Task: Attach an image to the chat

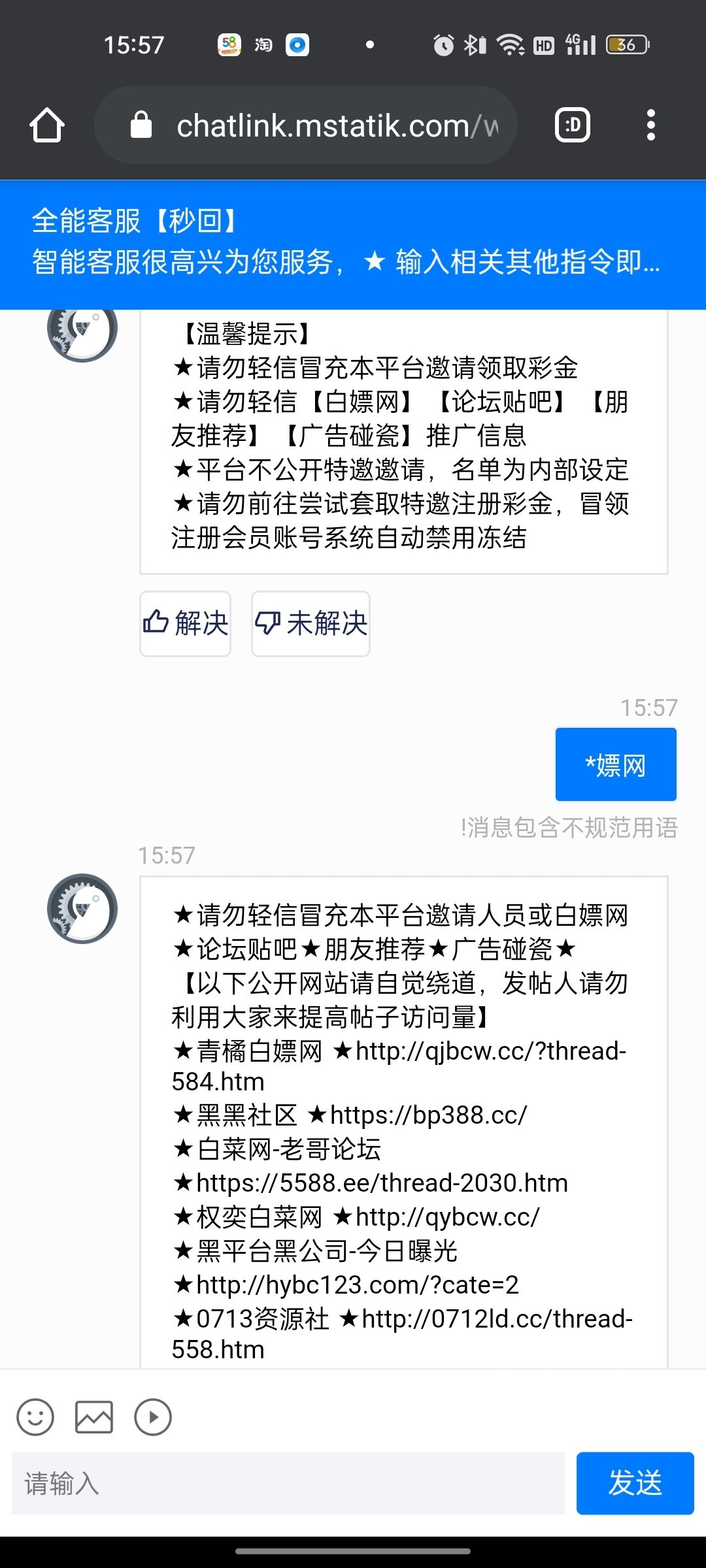Action: [94, 1417]
